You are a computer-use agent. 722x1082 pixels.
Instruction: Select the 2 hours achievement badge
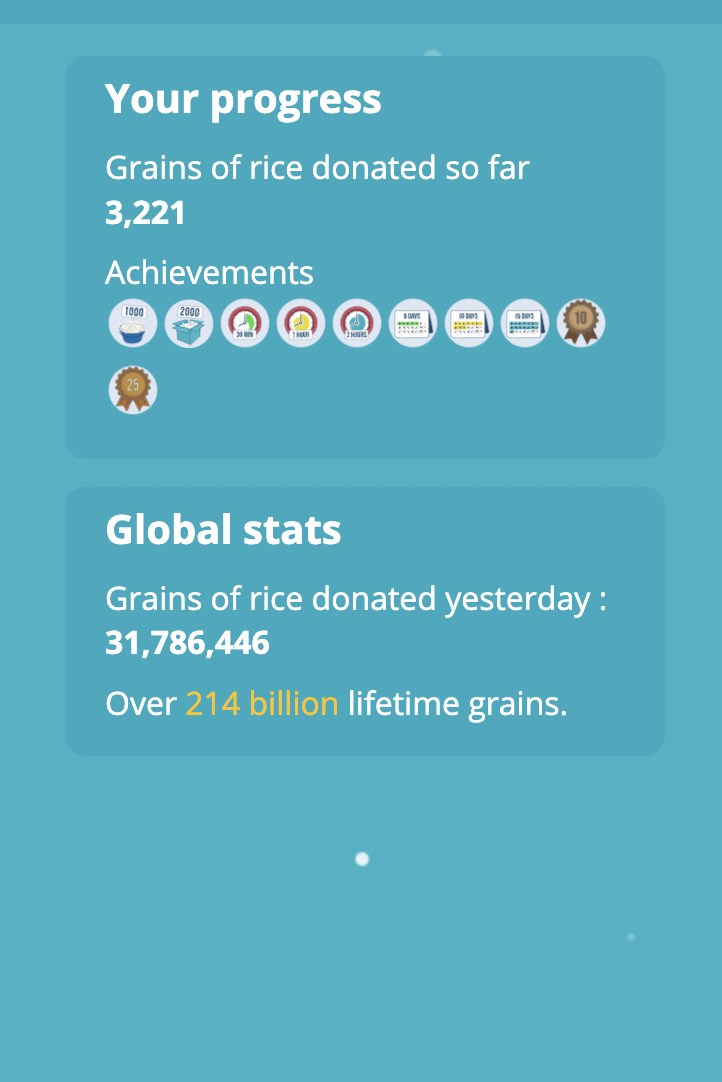(x=357, y=324)
